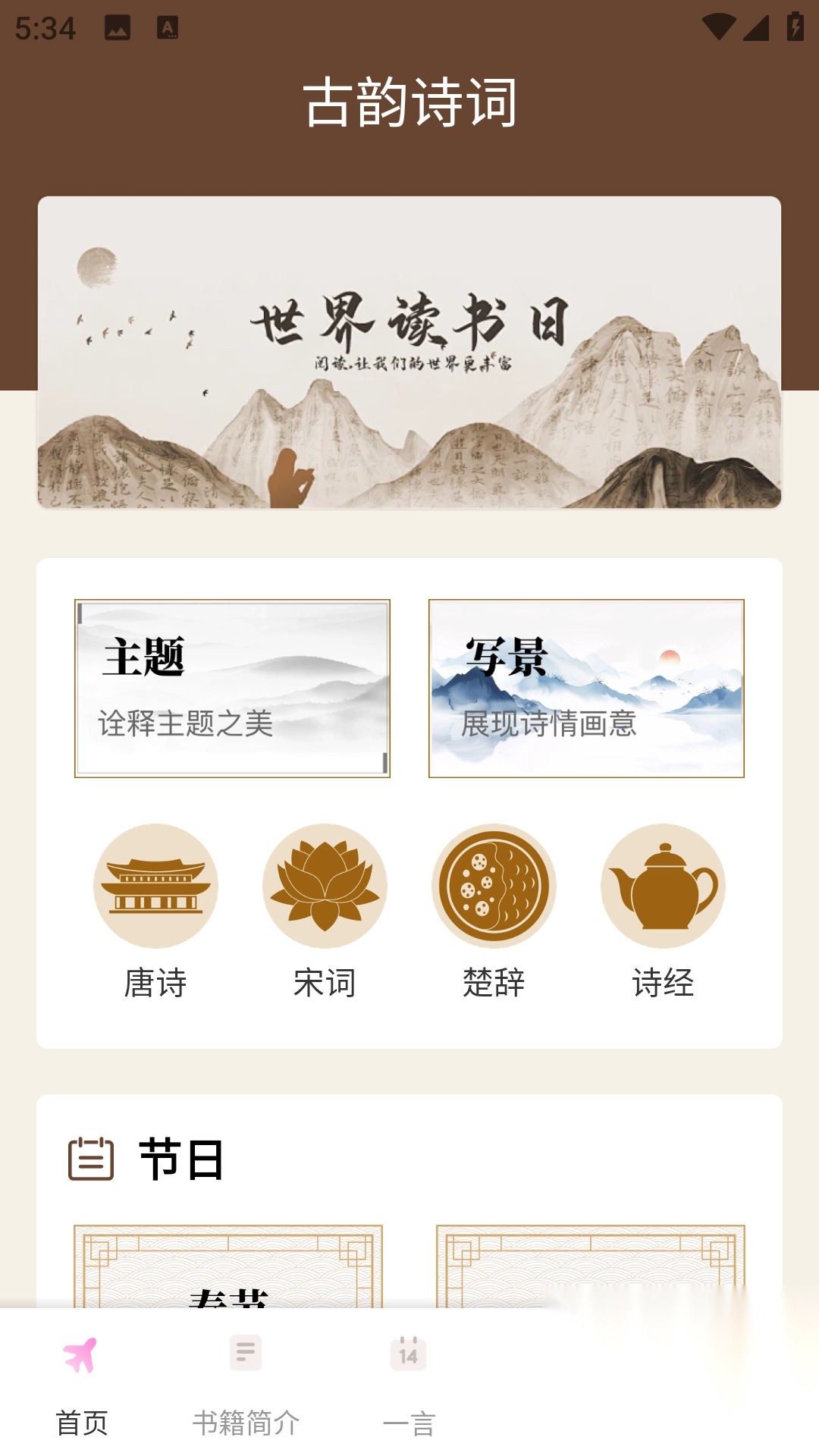Tap the lotus icon for 宋词
The height and width of the screenshot is (1456, 819).
point(325,886)
